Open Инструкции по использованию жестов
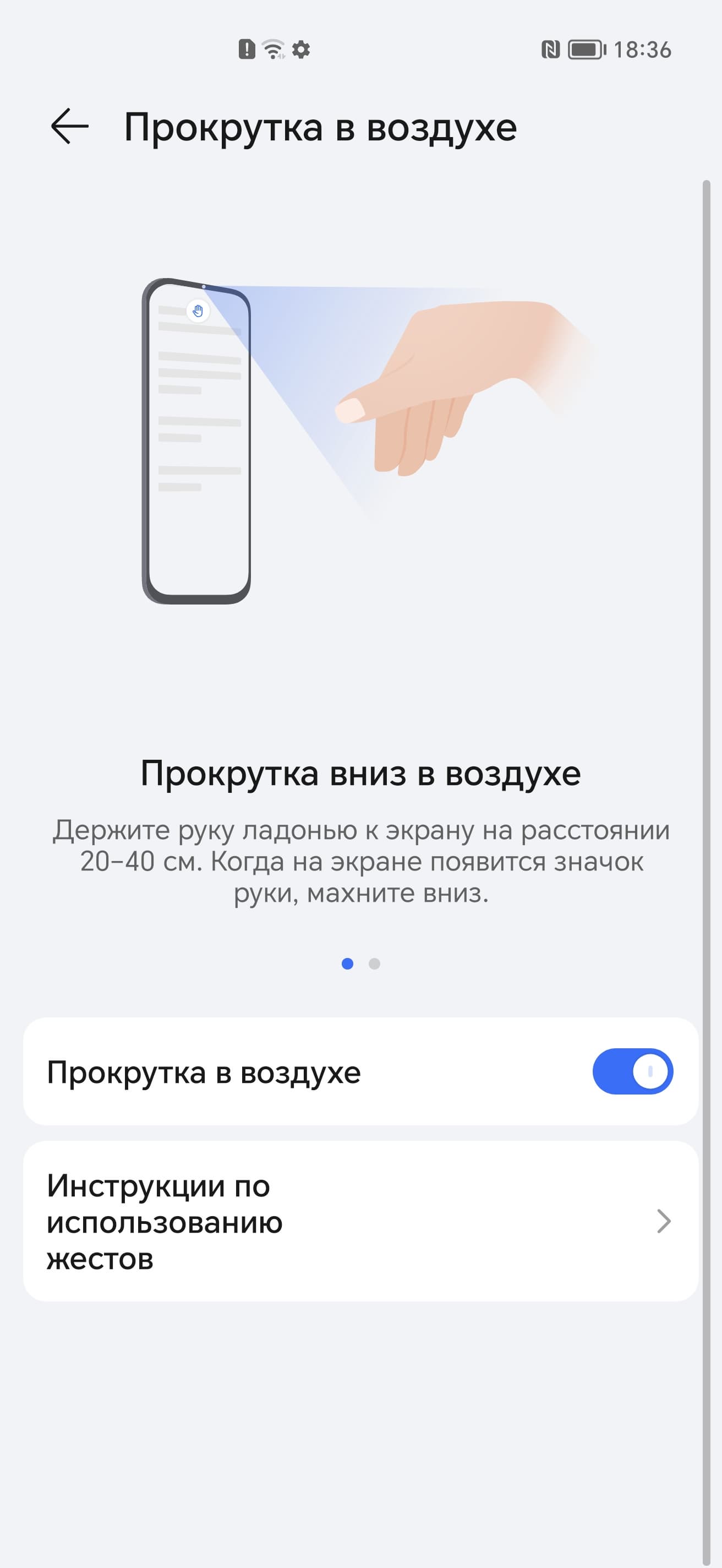Image resolution: width=722 pixels, height=1568 pixels. click(x=360, y=1221)
